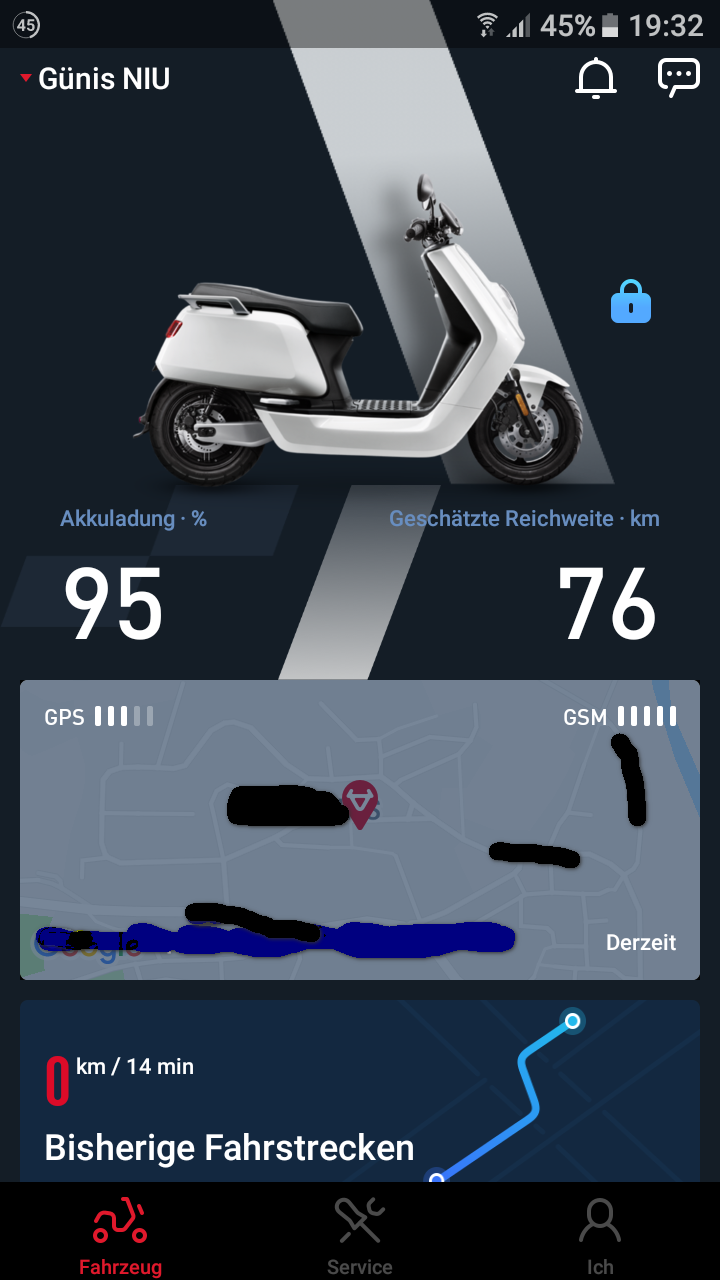Open the Günis NIU vehicle dropdown
Screen dimensions: 720x1280
coord(96,79)
